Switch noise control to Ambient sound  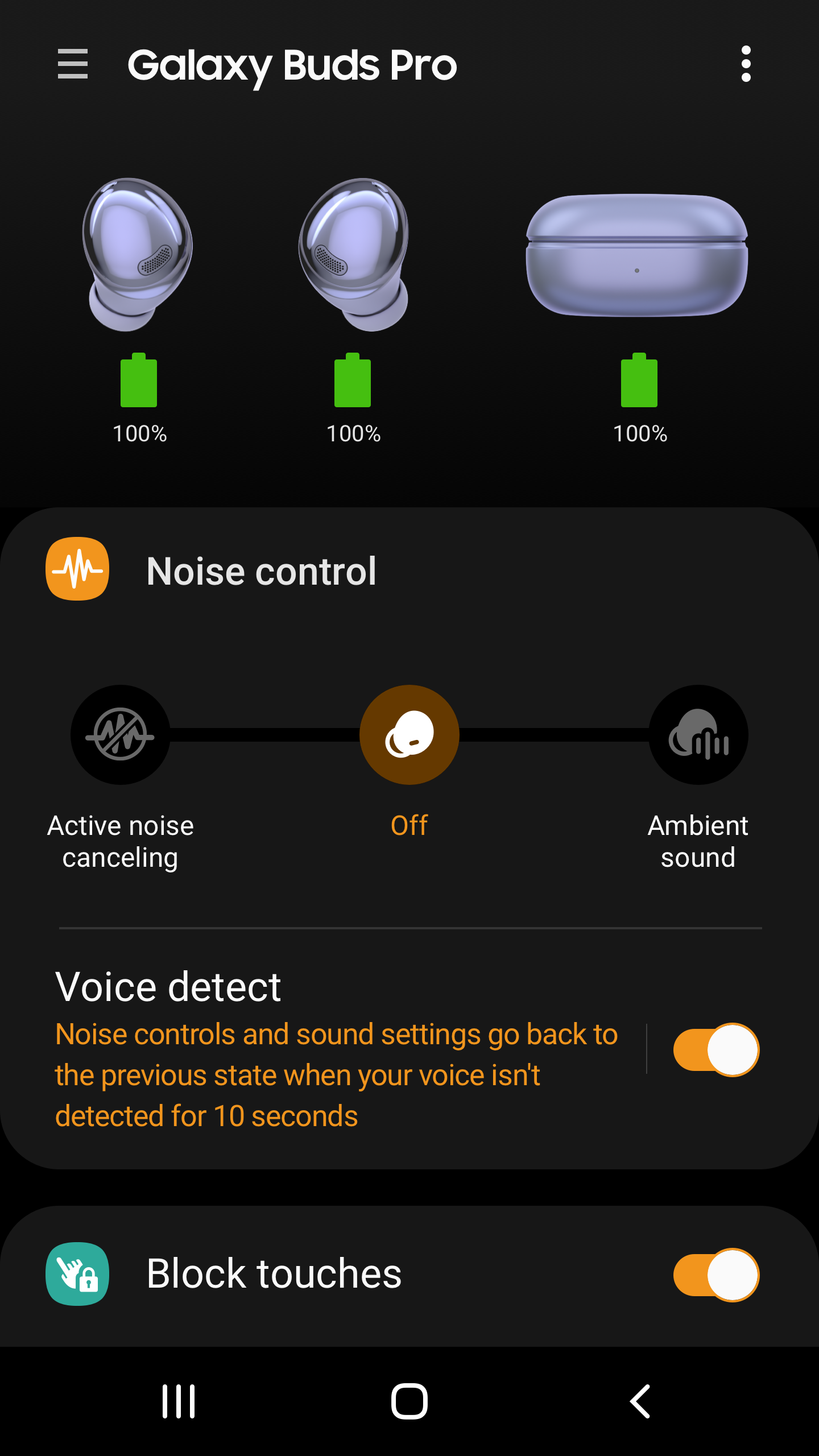point(698,734)
